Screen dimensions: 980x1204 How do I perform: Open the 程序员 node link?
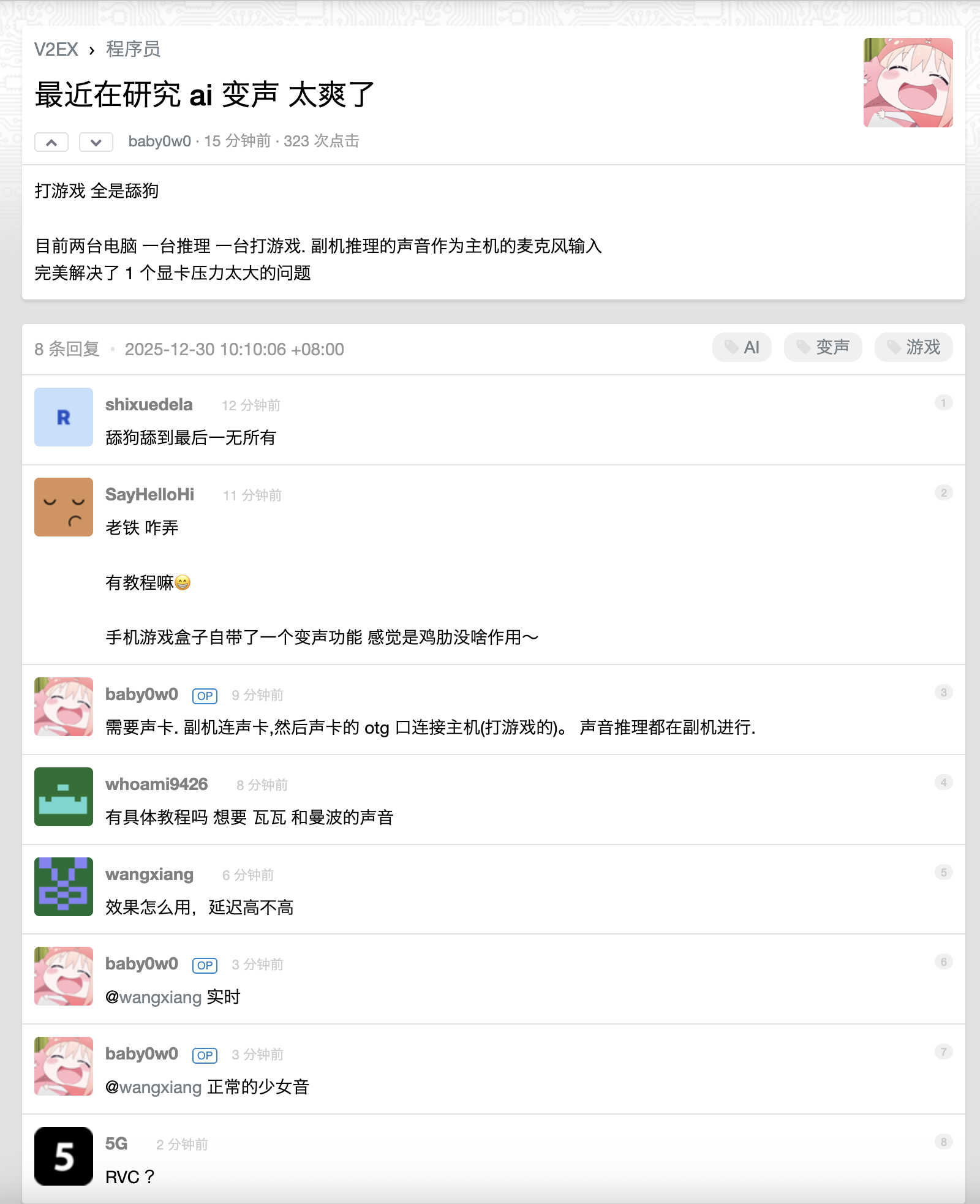[133, 49]
